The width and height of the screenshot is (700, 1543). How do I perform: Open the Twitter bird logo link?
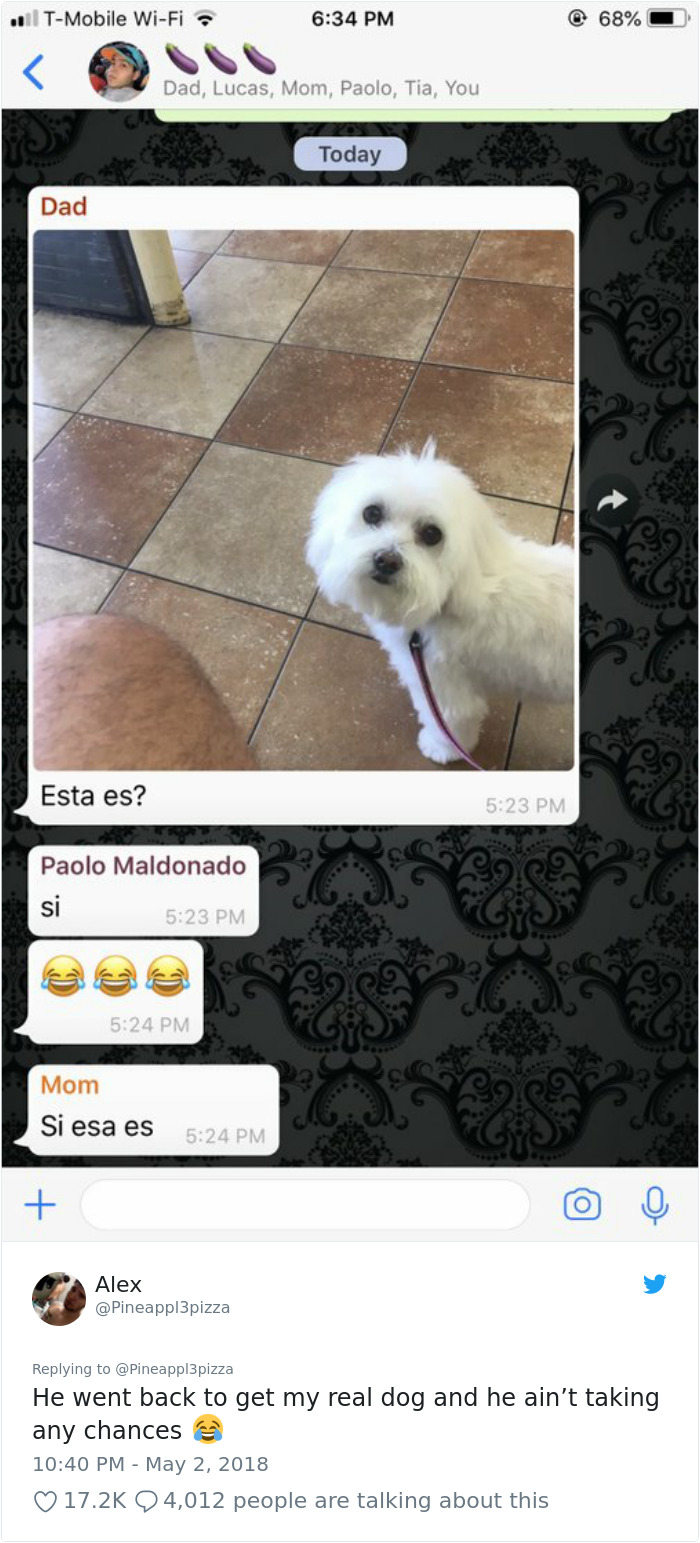pos(655,1284)
